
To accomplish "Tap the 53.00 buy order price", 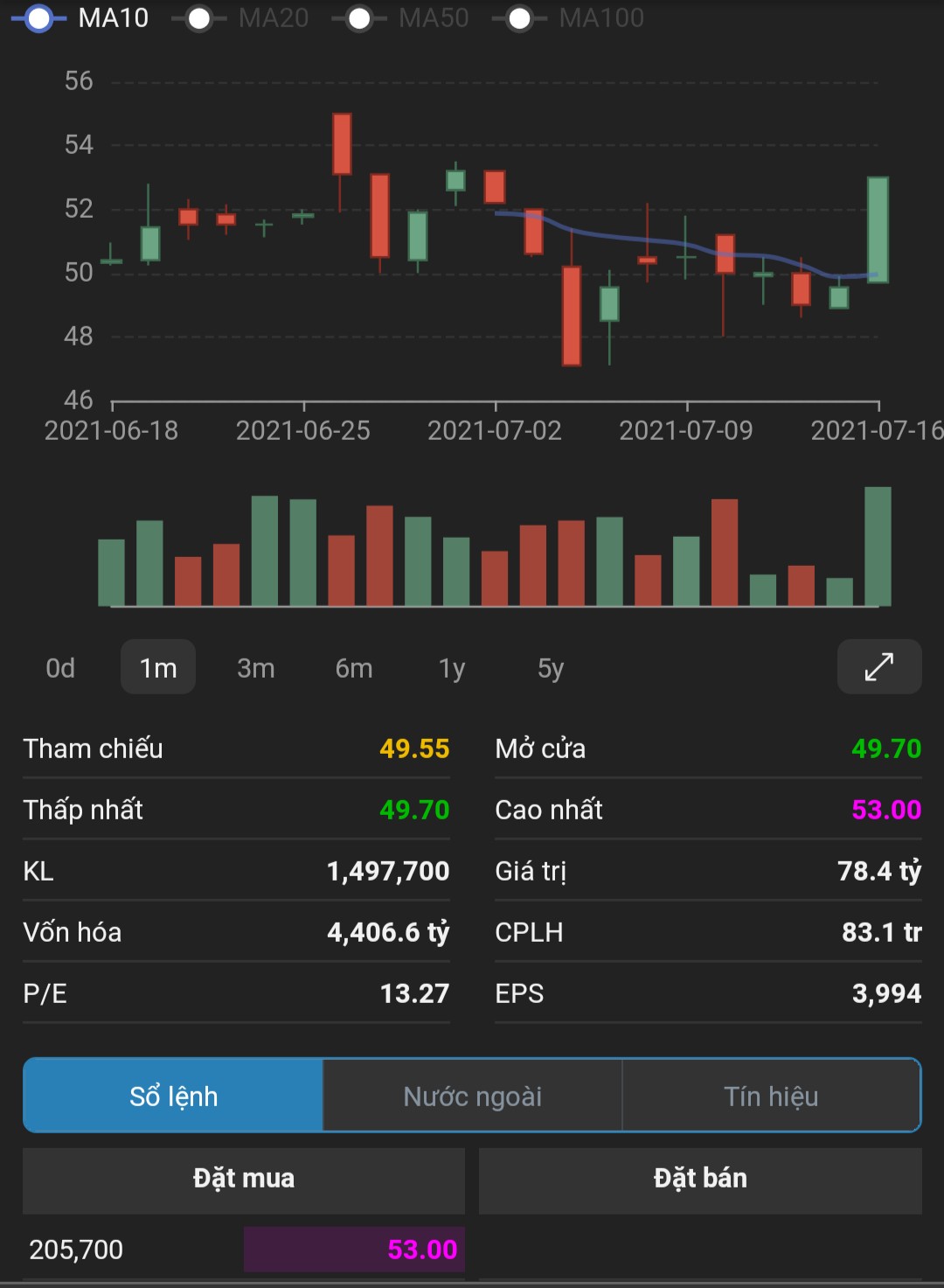I will click(422, 1250).
